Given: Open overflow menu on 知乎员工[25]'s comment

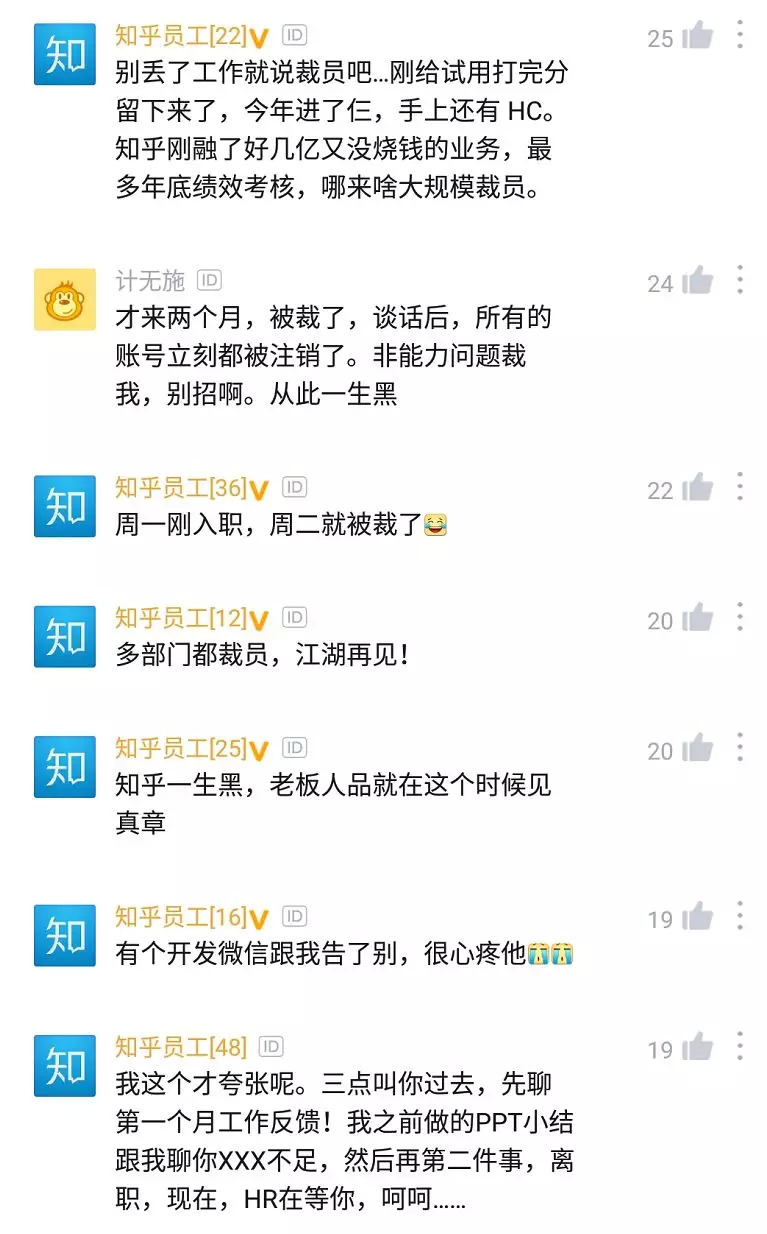Looking at the screenshot, I should point(740,746).
